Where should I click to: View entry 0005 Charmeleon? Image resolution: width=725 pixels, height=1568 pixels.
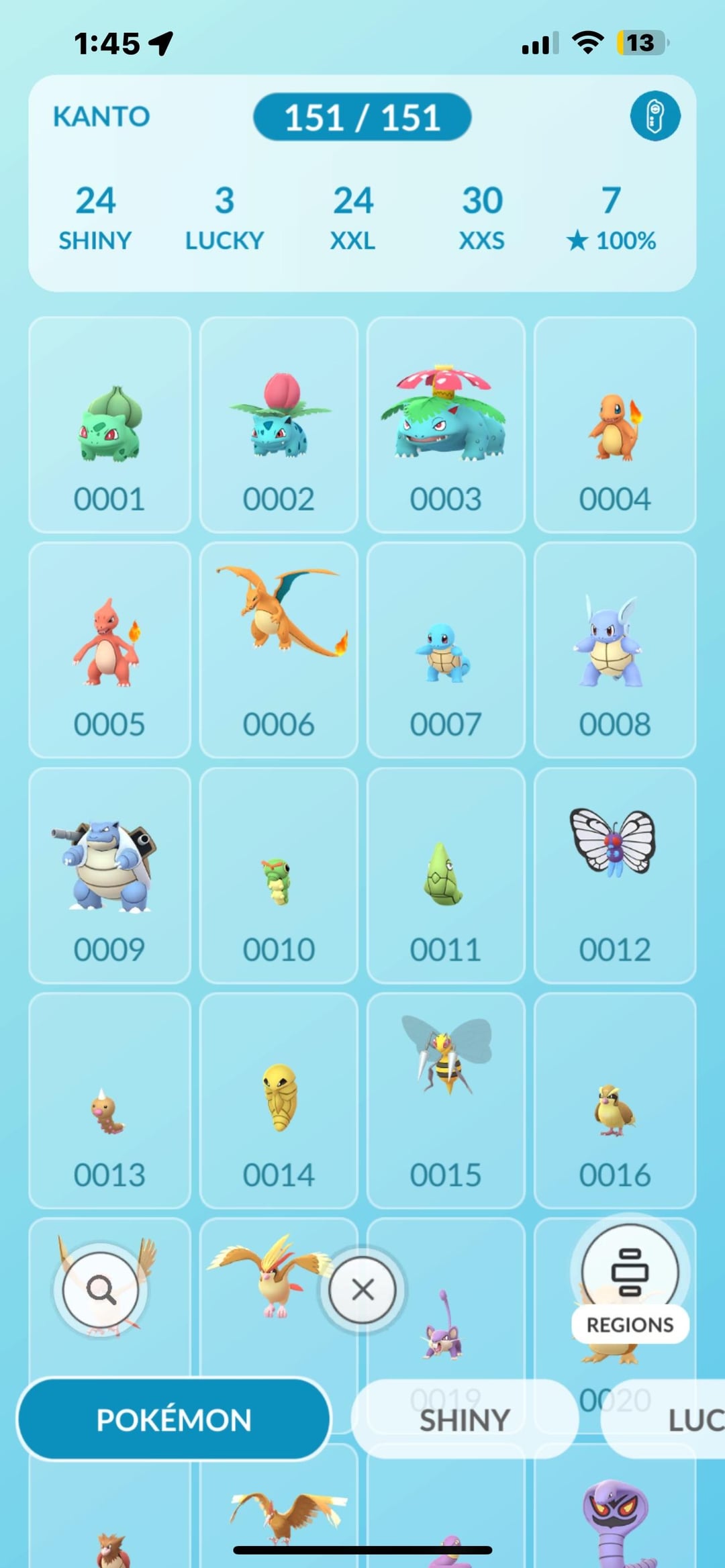[x=109, y=650]
